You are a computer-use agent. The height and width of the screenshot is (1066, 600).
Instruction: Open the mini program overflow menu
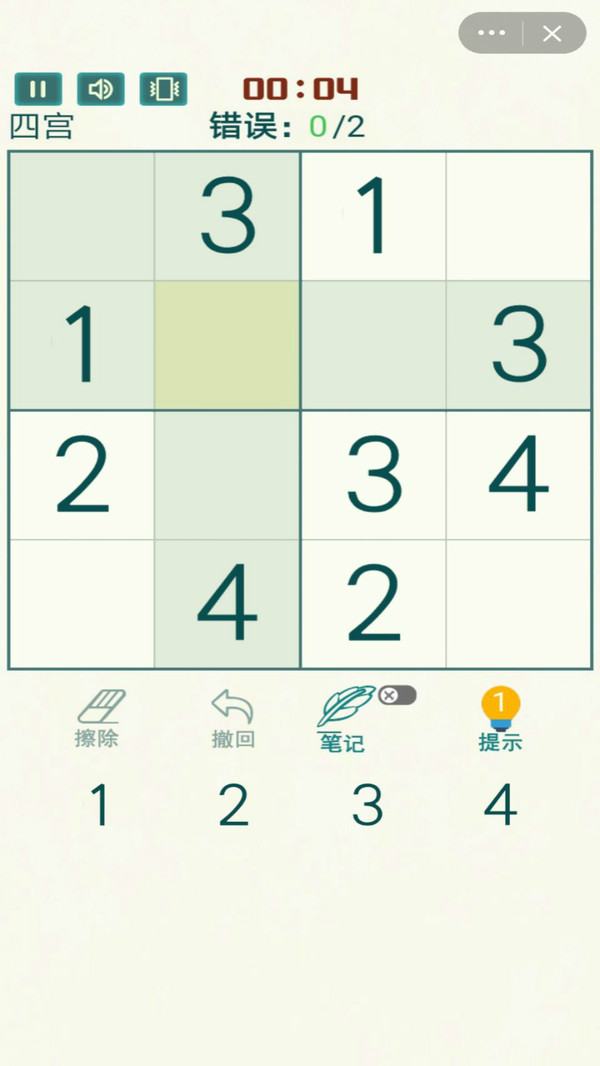[492, 33]
